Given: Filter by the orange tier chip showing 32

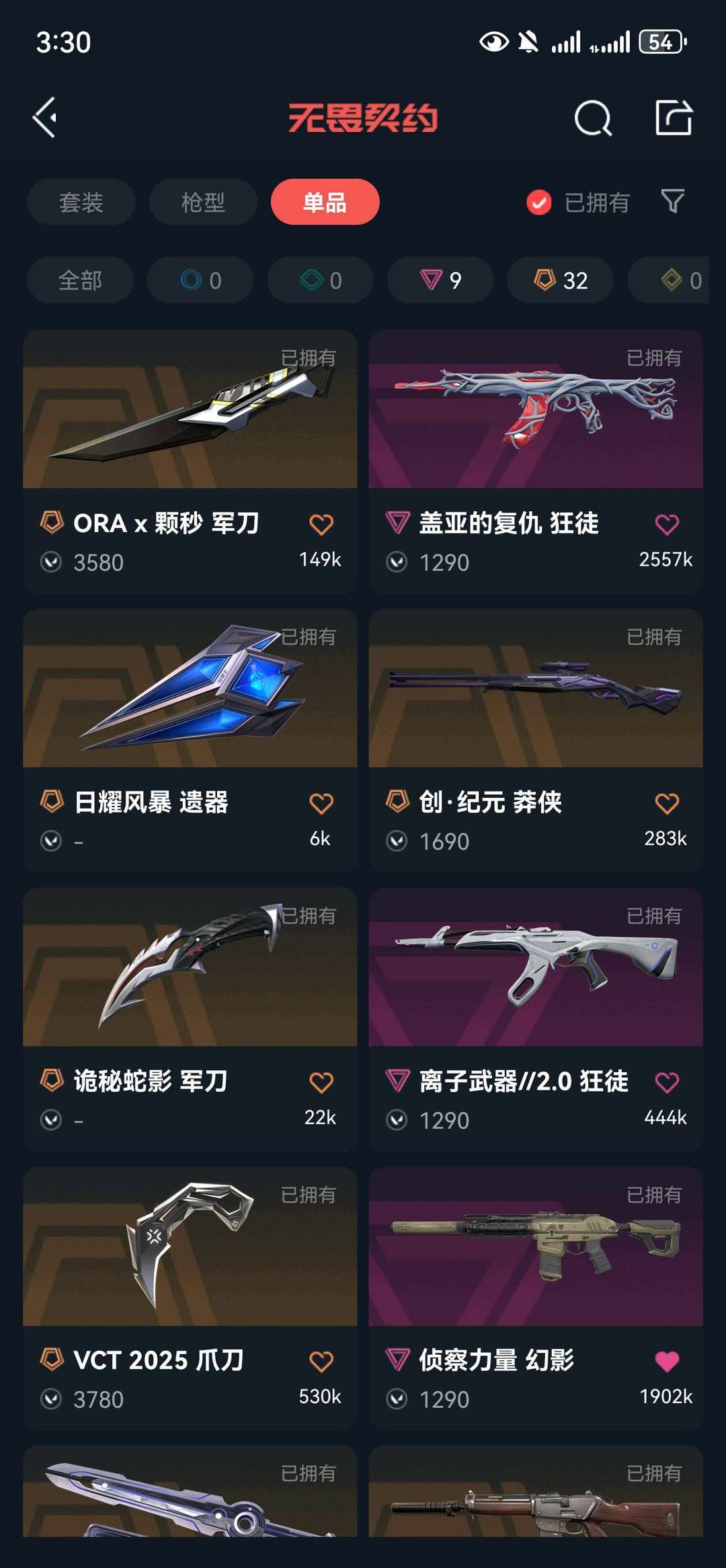Looking at the screenshot, I should click(x=560, y=280).
